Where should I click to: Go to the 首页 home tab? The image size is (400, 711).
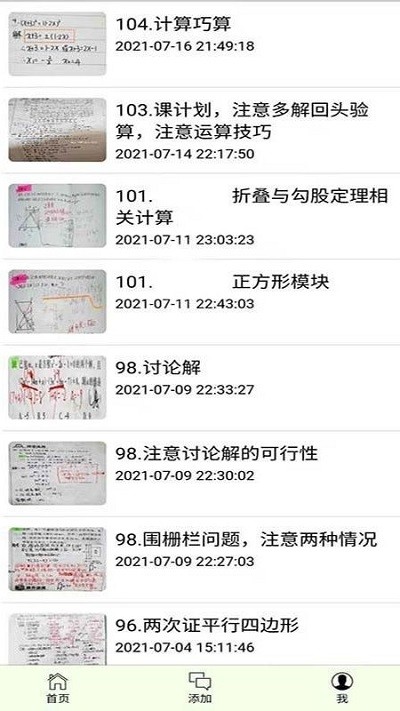(58, 687)
